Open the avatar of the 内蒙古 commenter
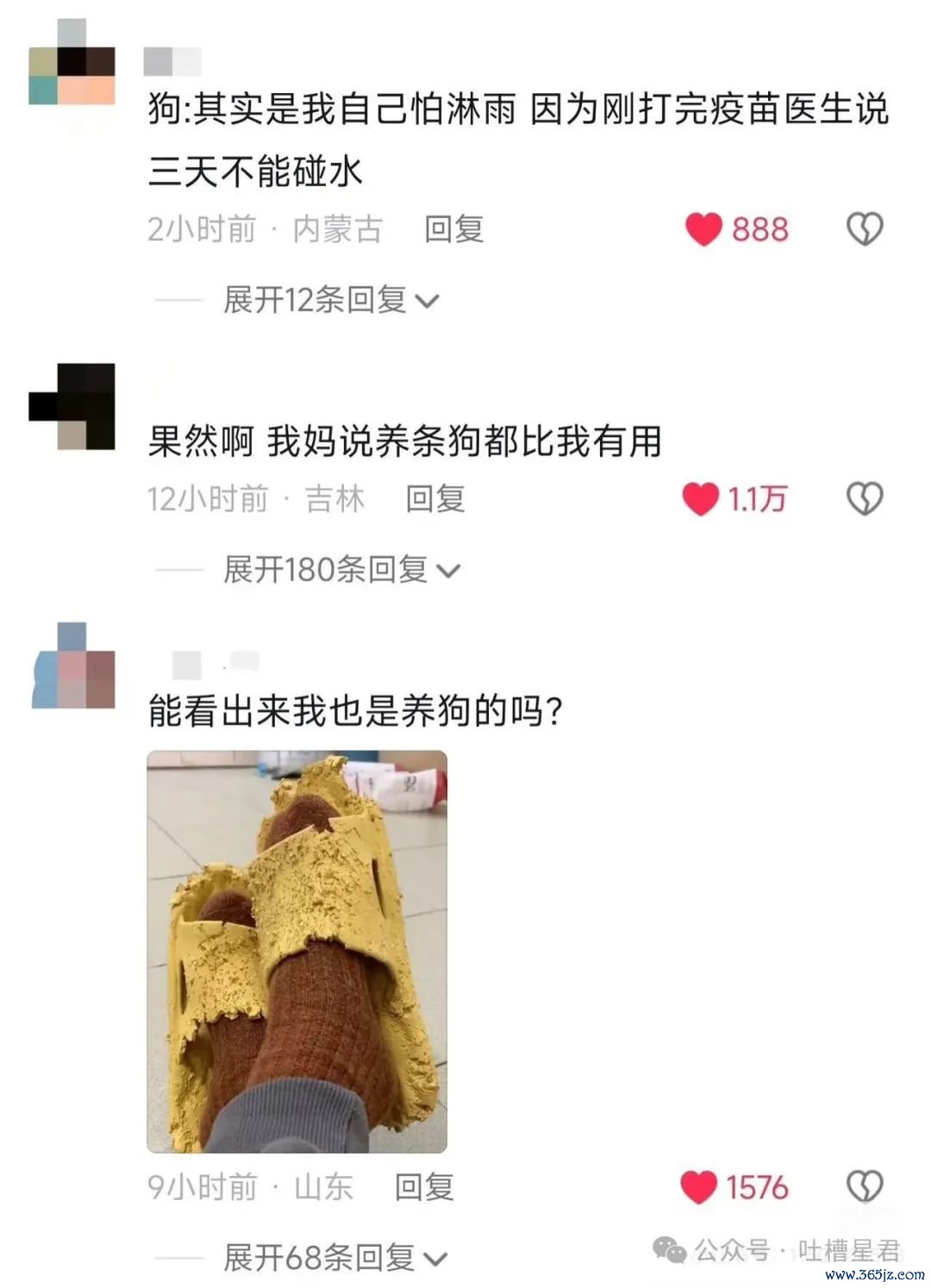 pos(72,62)
